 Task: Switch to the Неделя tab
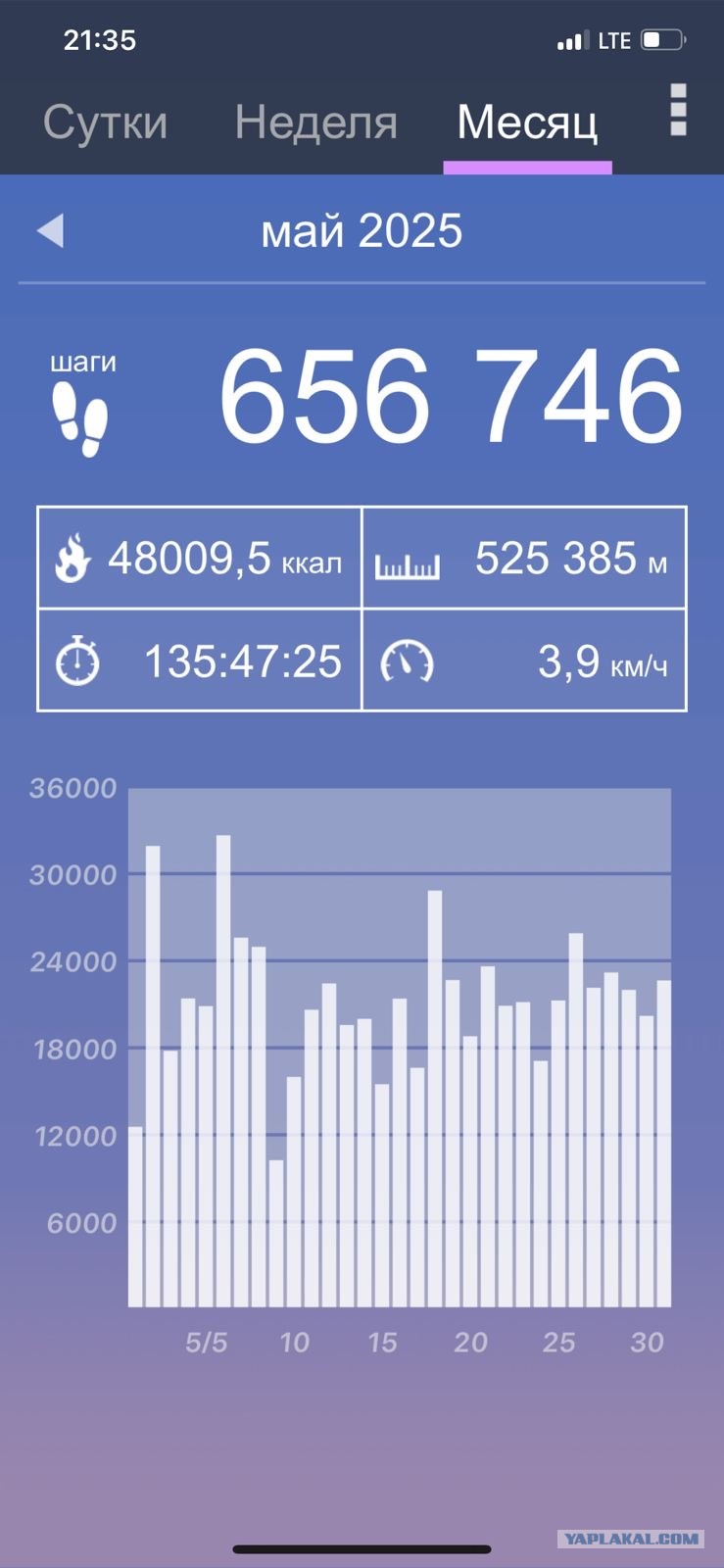(x=315, y=123)
